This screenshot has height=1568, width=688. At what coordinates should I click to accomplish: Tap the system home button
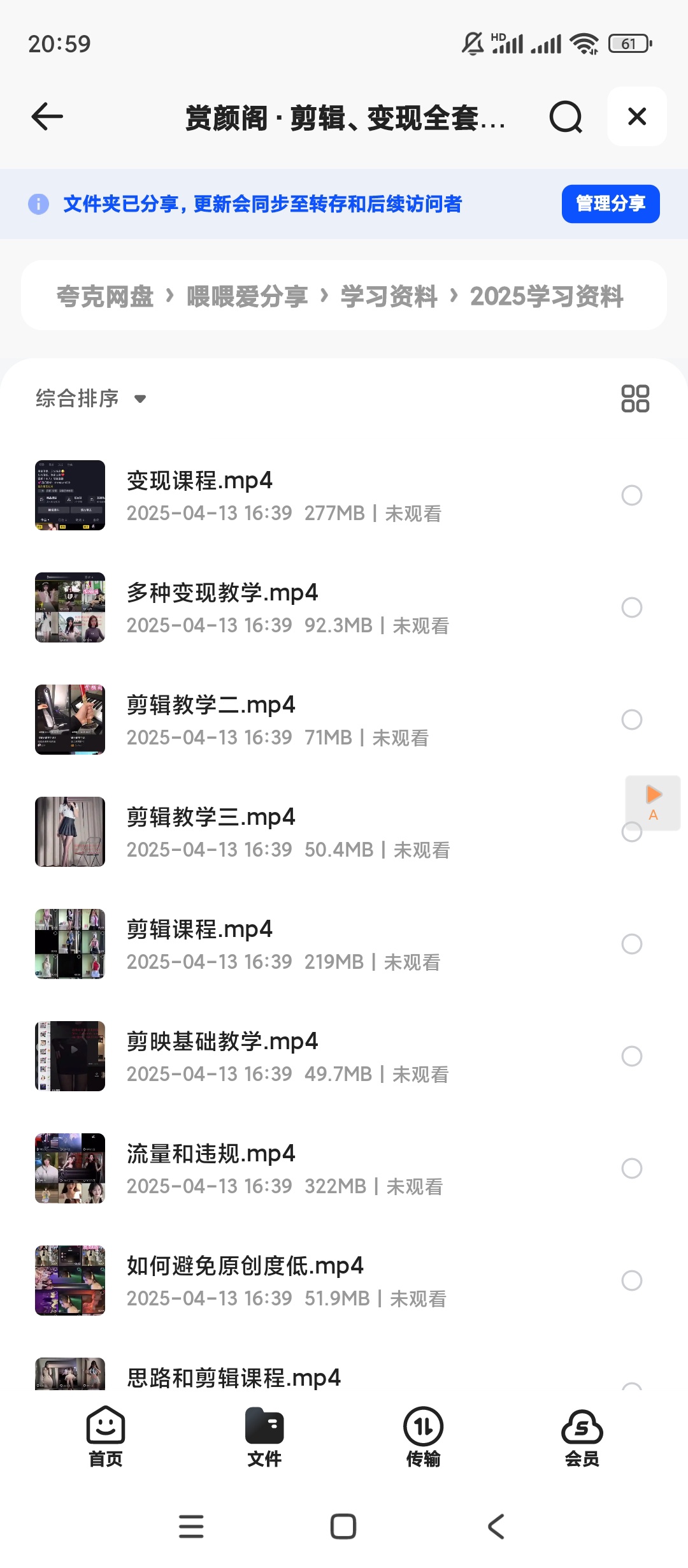pos(343,1527)
